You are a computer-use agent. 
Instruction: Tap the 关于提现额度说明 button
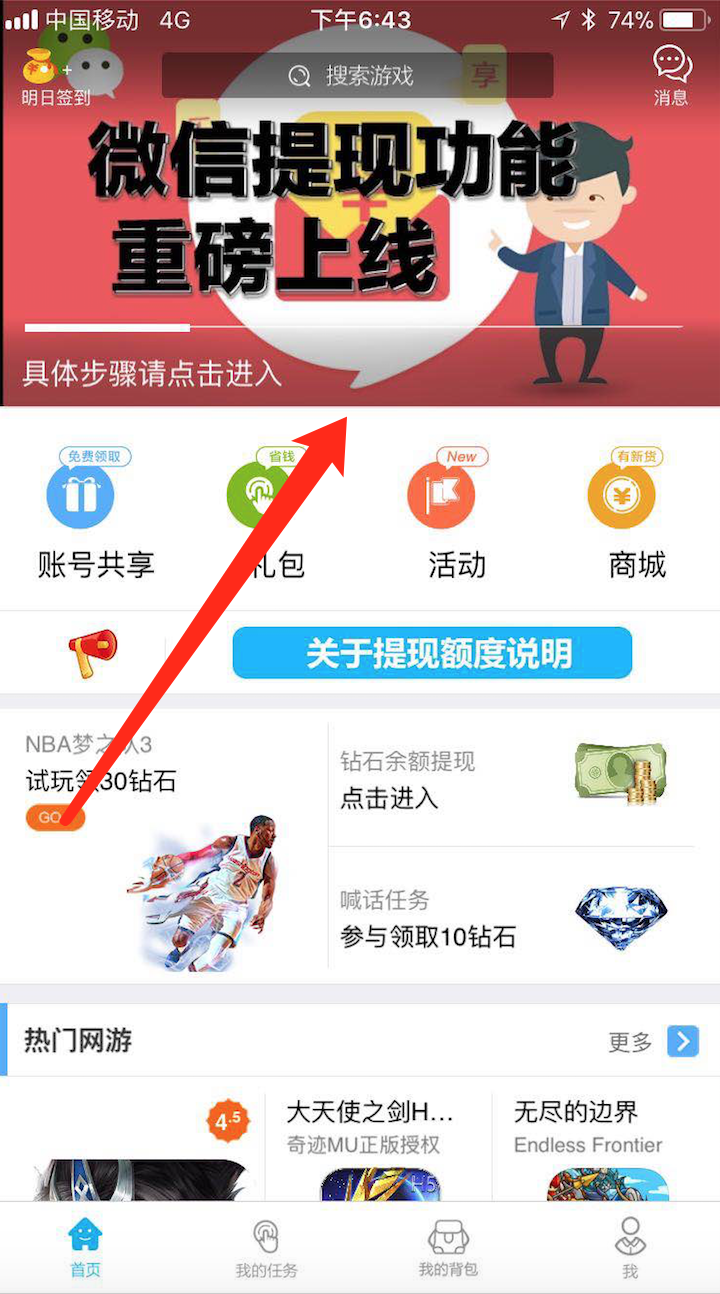(432, 654)
